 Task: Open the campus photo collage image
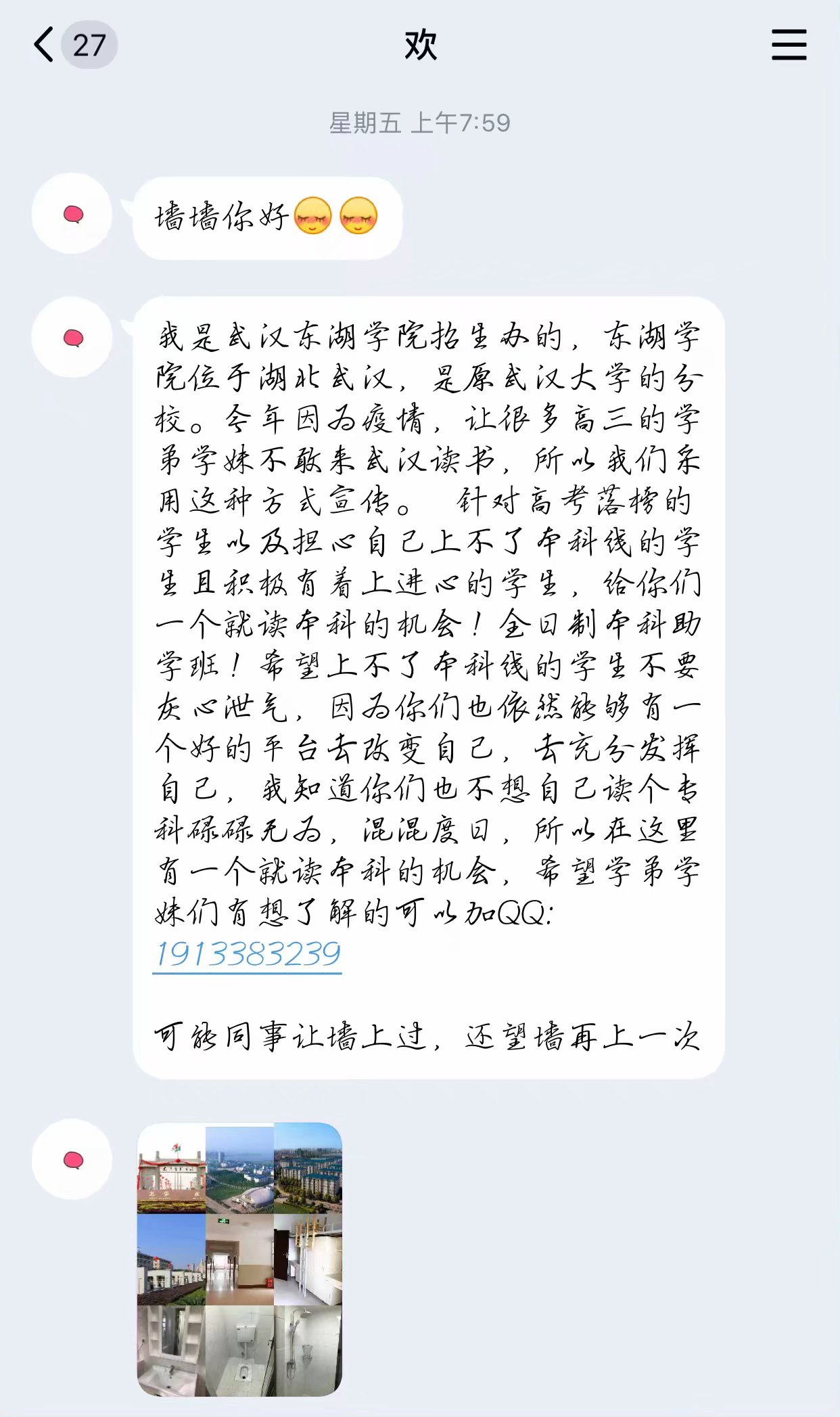pyautogui.click(x=239, y=1259)
